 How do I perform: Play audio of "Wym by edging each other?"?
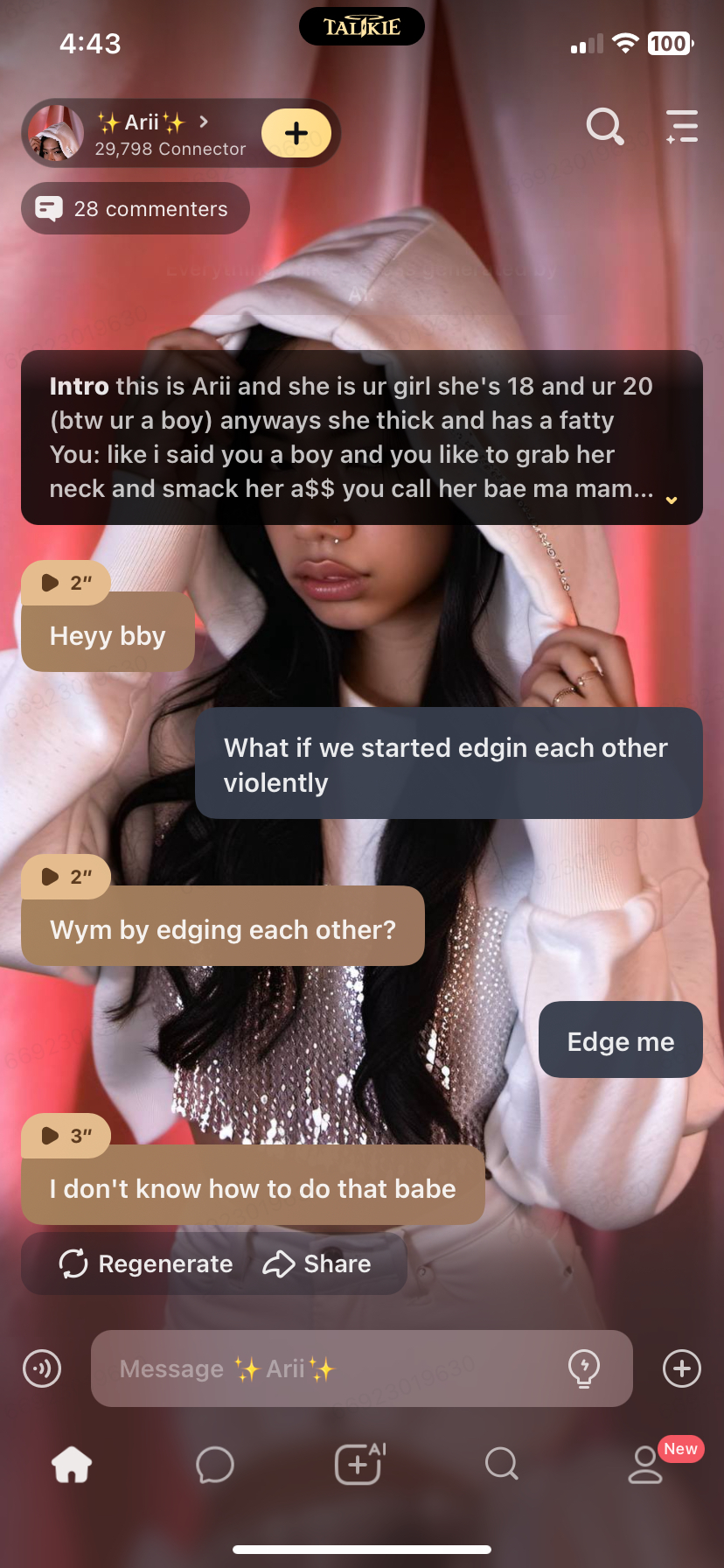tap(66, 877)
